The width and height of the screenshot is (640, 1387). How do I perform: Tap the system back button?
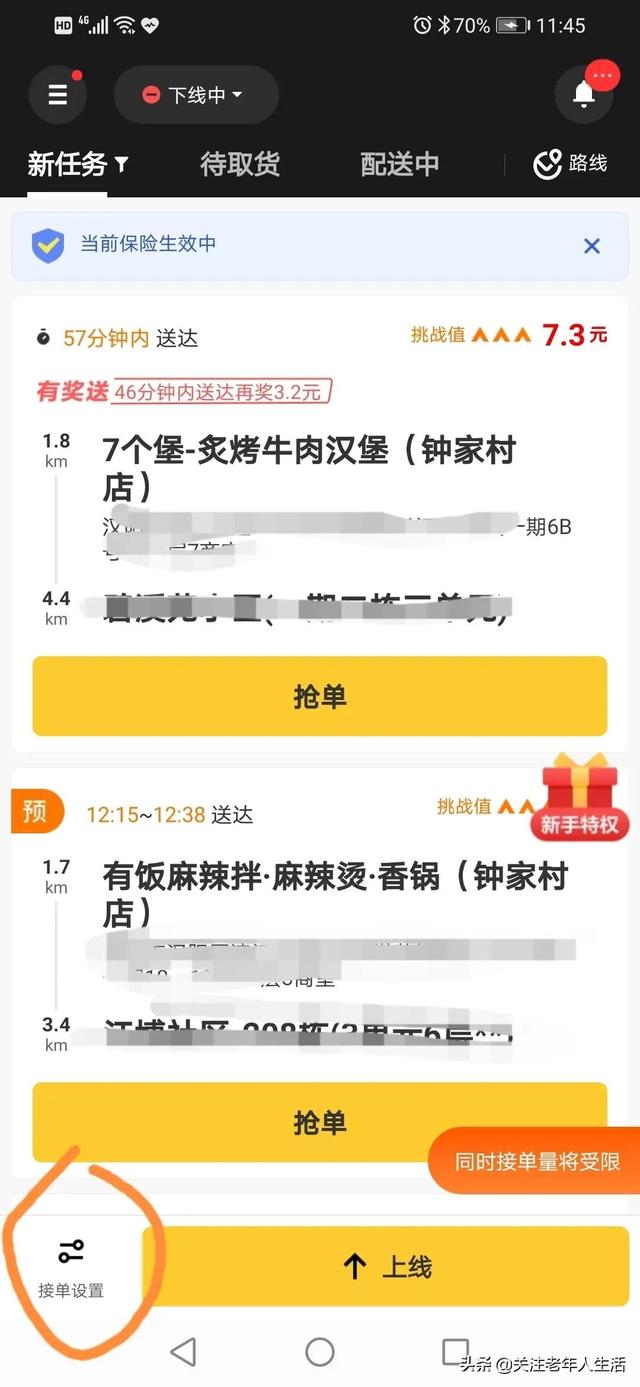[183, 1352]
